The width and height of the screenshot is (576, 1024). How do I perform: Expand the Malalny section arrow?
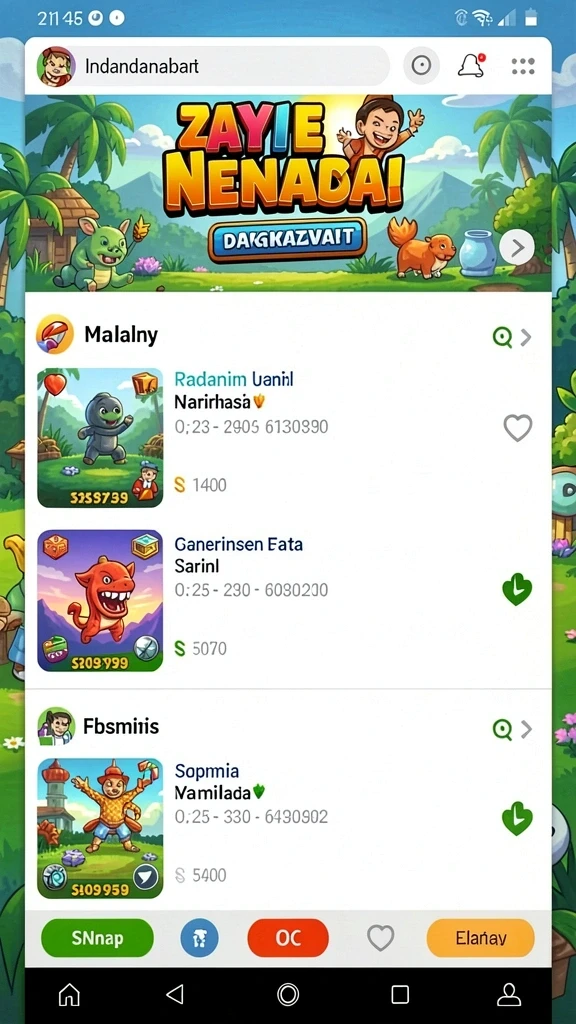(x=526, y=338)
